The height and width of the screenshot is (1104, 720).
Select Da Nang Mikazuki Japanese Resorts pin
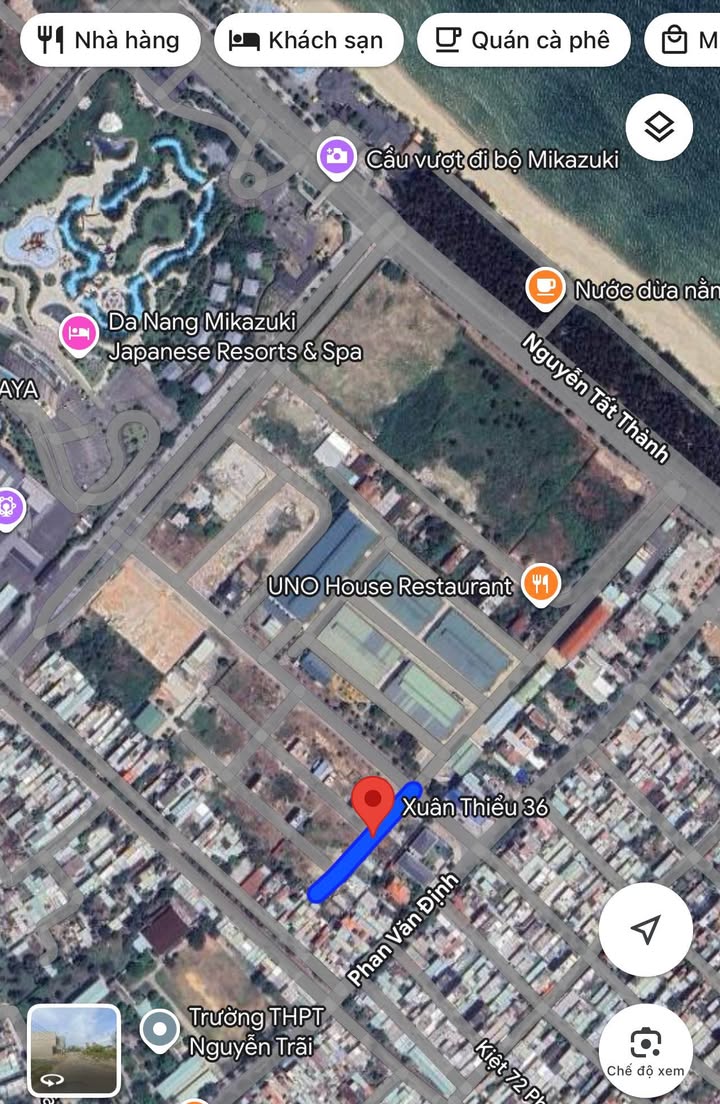pyautogui.click(x=79, y=333)
